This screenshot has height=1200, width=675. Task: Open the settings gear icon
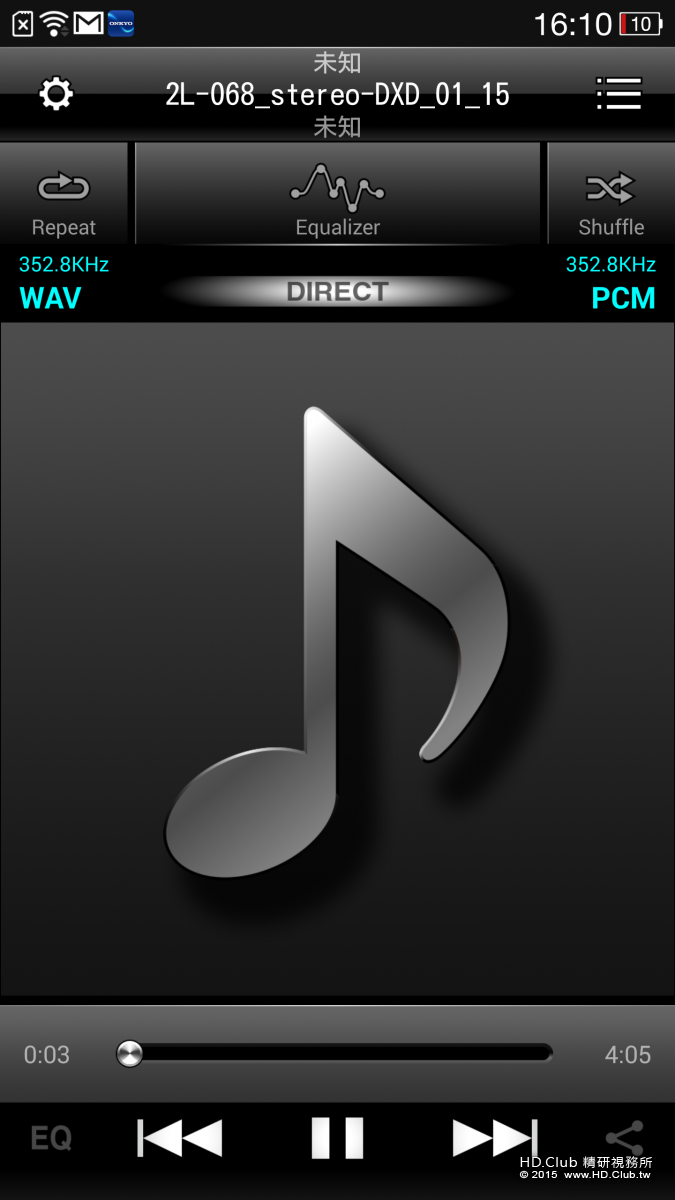[x=56, y=94]
